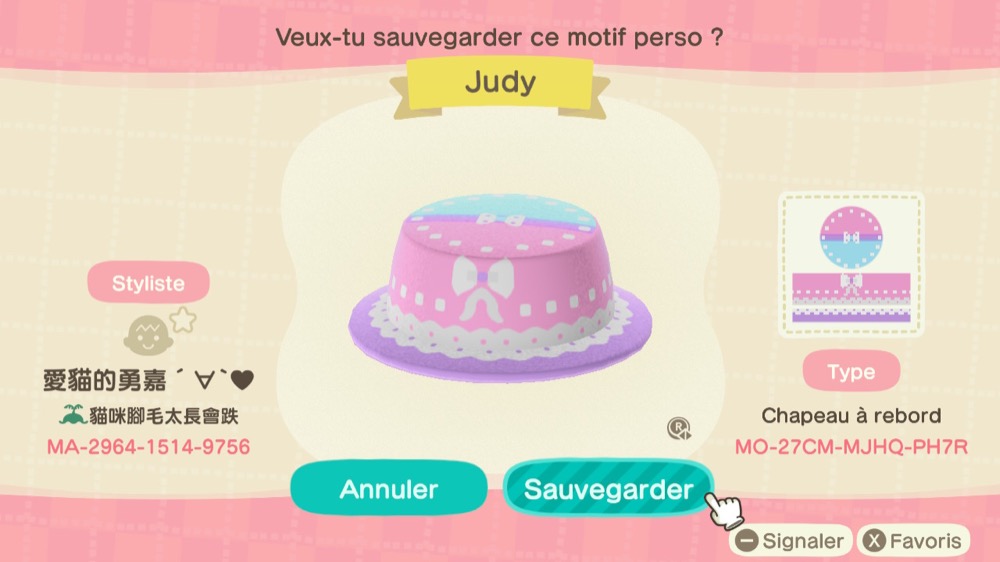
Task: Report this design via Signaler
Action: (x=790, y=541)
